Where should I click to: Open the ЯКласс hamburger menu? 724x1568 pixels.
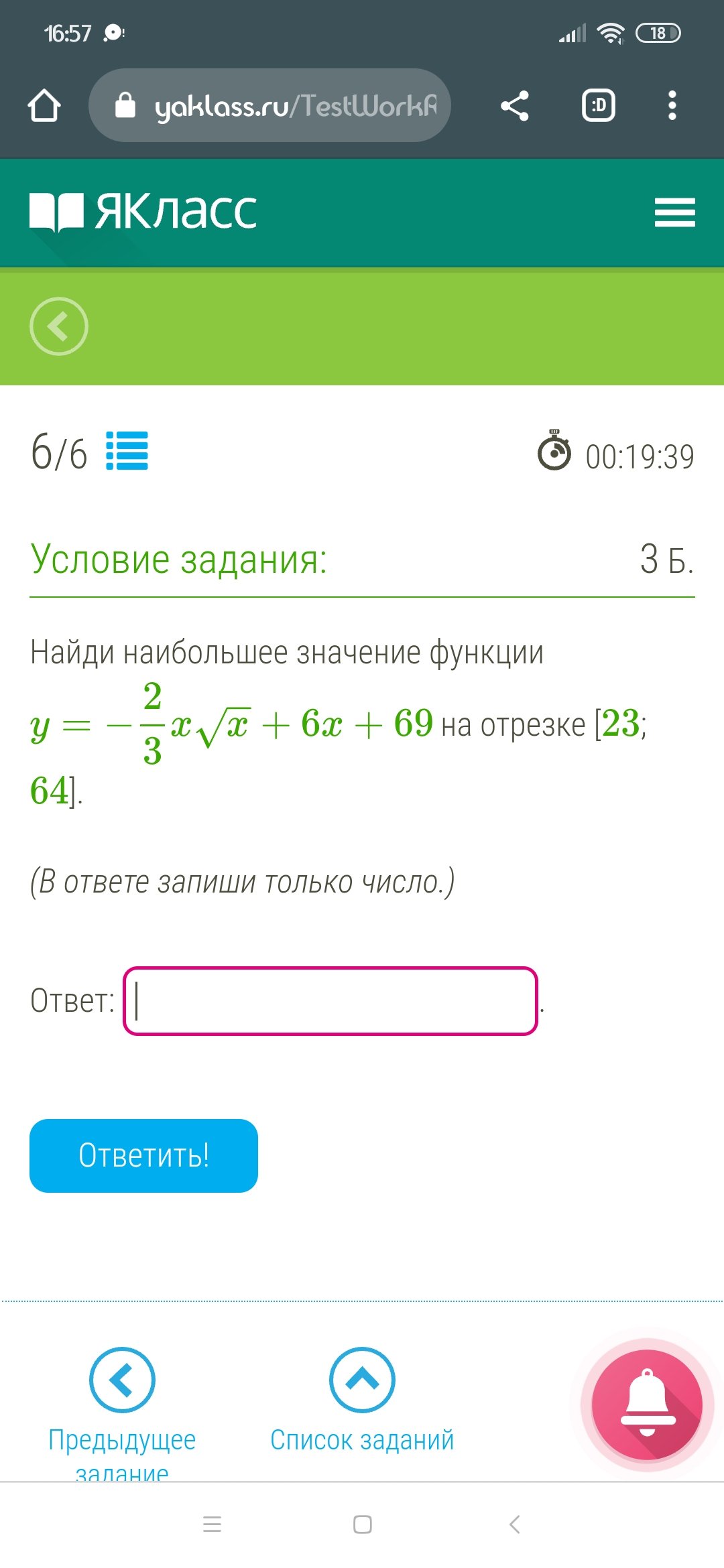(x=675, y=212)
